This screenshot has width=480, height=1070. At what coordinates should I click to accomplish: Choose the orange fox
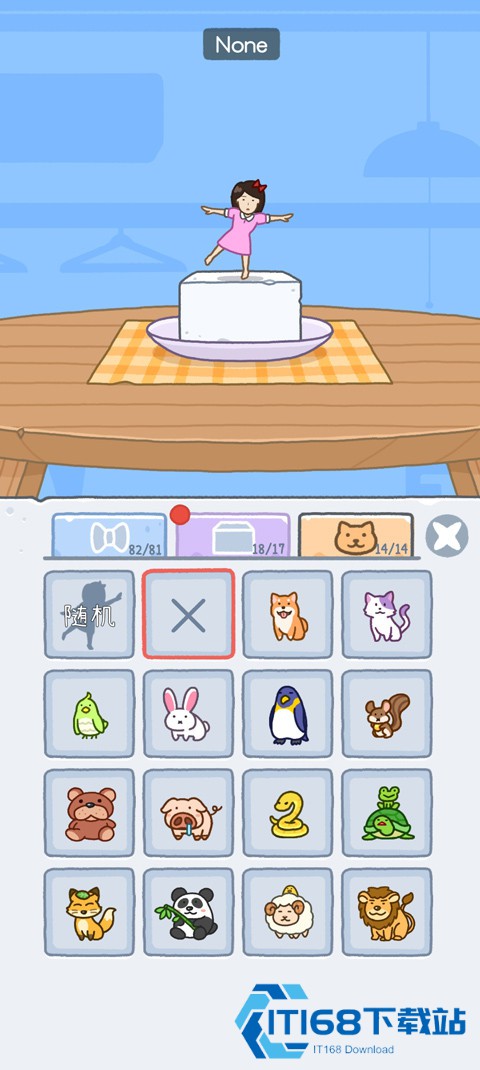point(89,912)
